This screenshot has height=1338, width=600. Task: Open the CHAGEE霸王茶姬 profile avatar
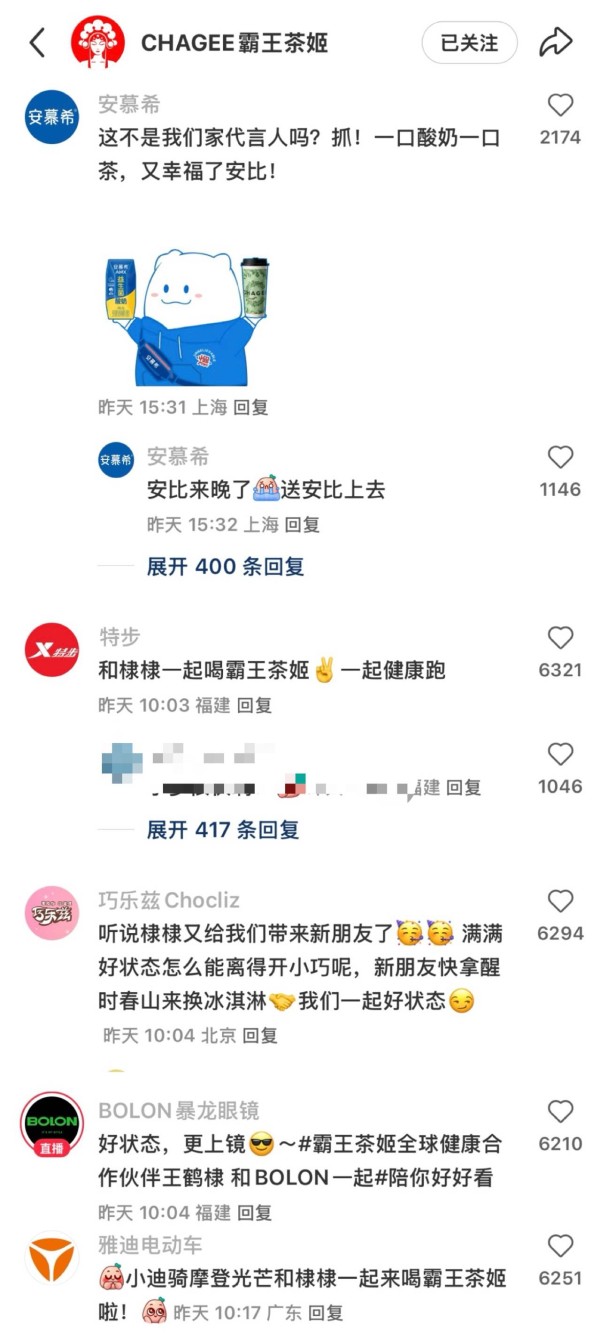[98, 43]
